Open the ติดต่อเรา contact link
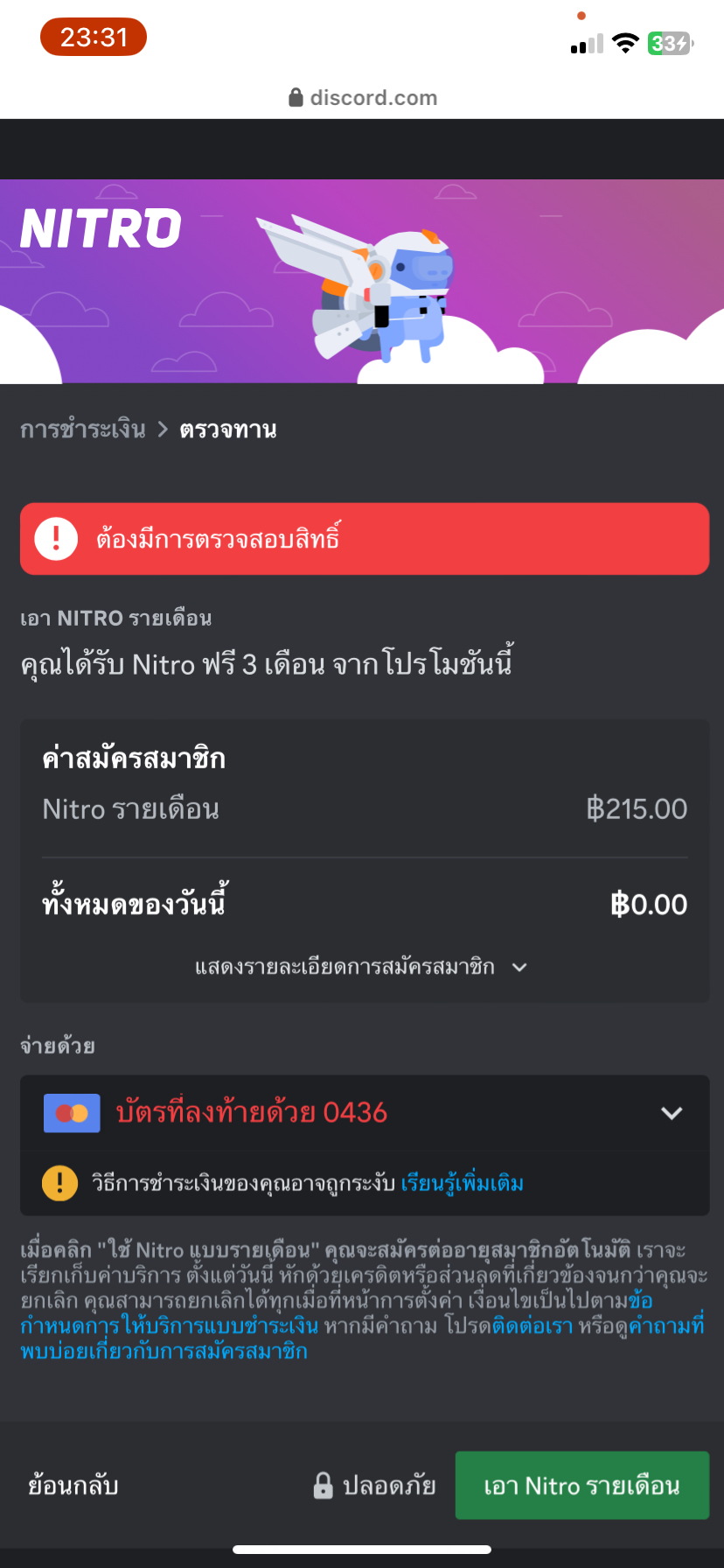 pyautogui.click(x=532, y=1326)
